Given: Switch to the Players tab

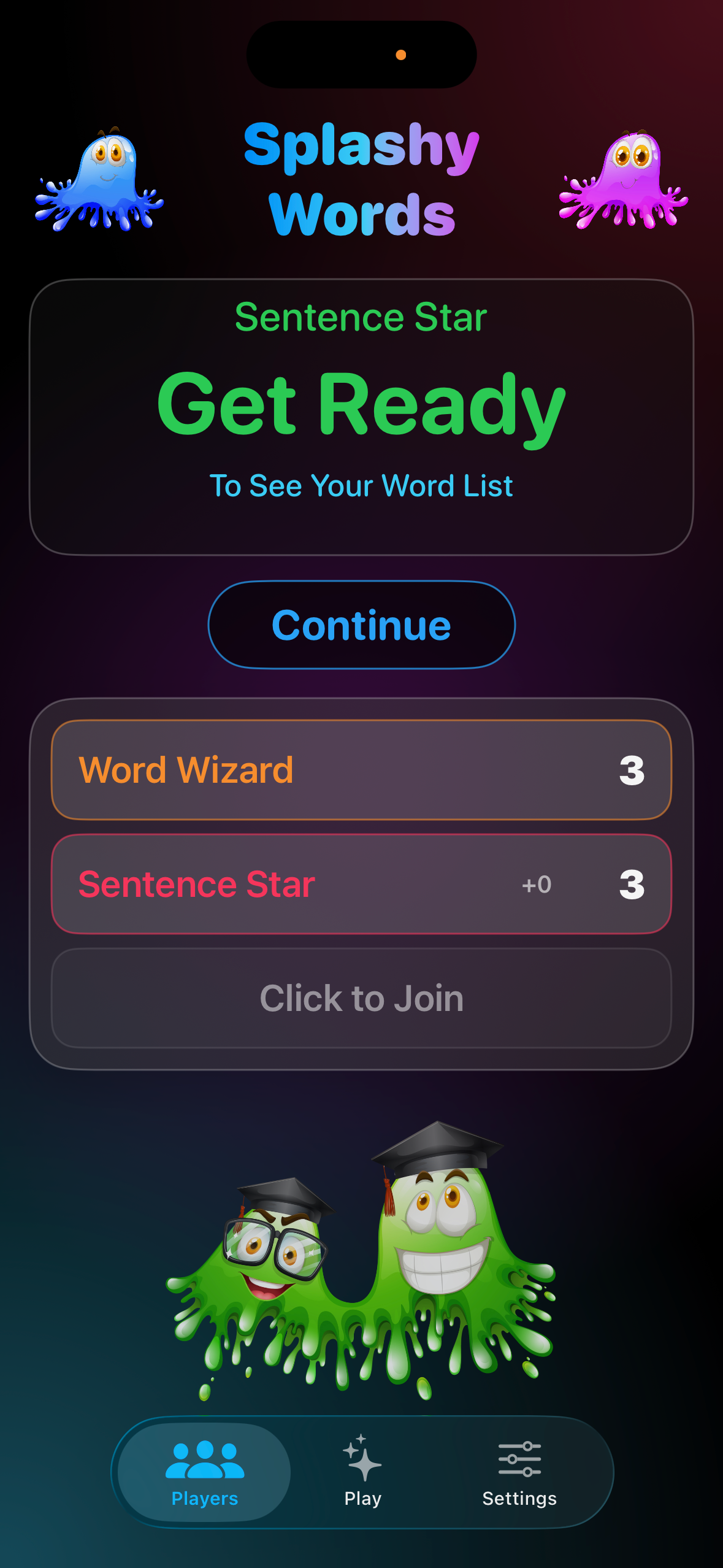Looking at the screenshot, I should 204,1472.
